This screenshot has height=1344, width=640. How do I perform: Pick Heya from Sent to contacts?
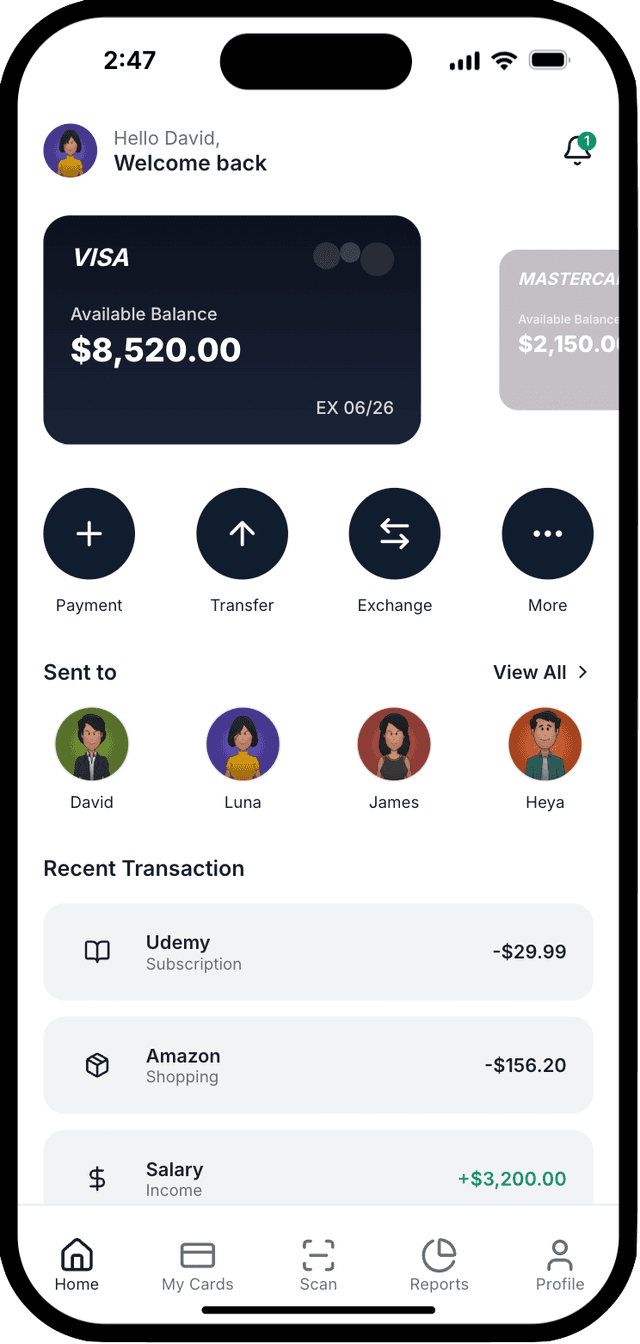point(545,745)
